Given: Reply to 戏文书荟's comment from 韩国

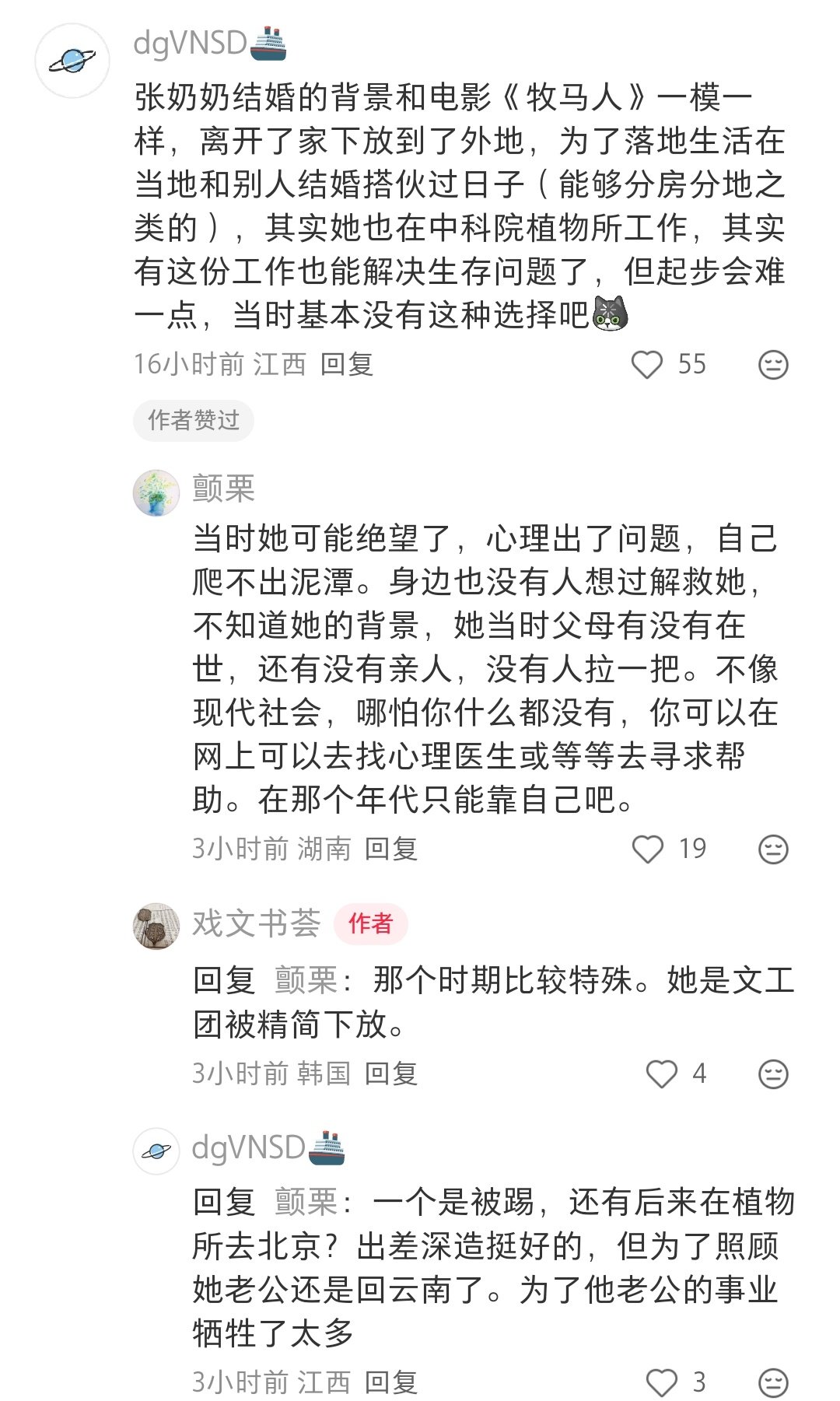Looking at the screenshot, I should click(391, 1074).
